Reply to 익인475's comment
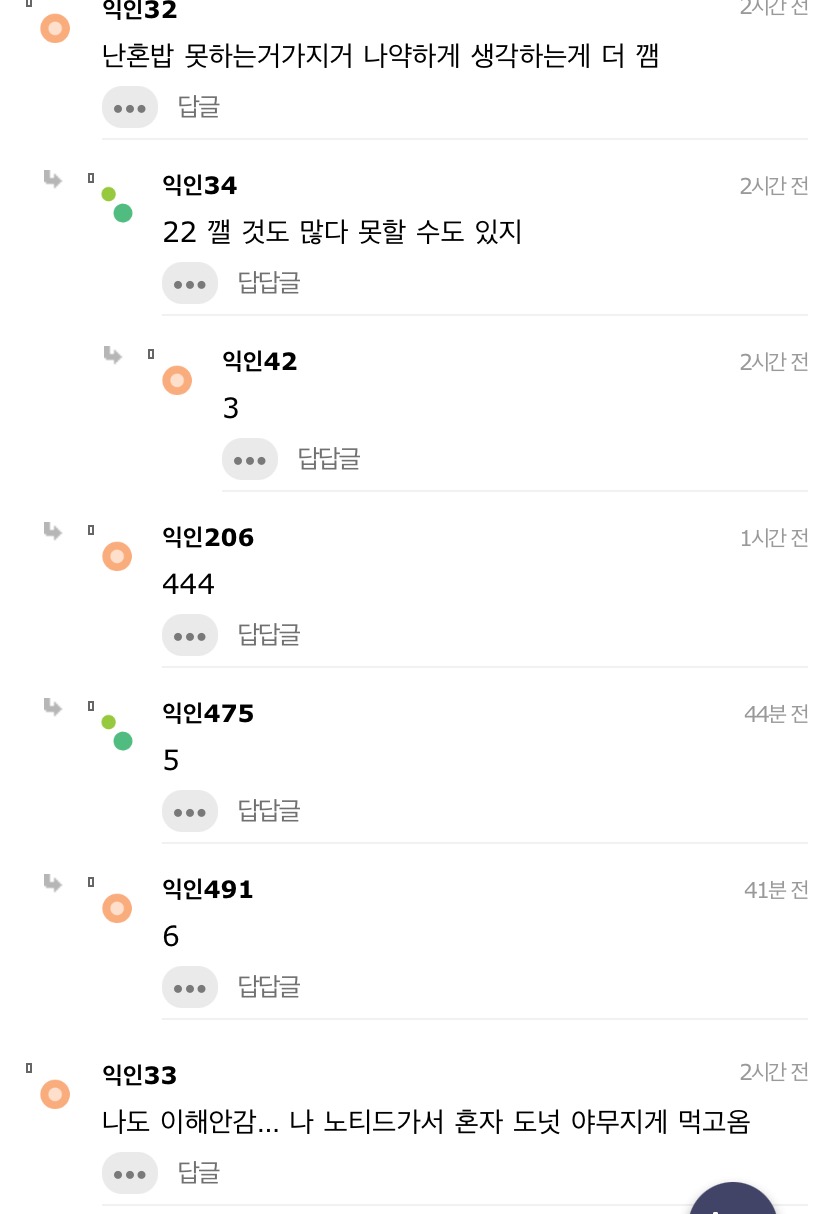This screenshot has width=828, height=1214. coord(268,811)
